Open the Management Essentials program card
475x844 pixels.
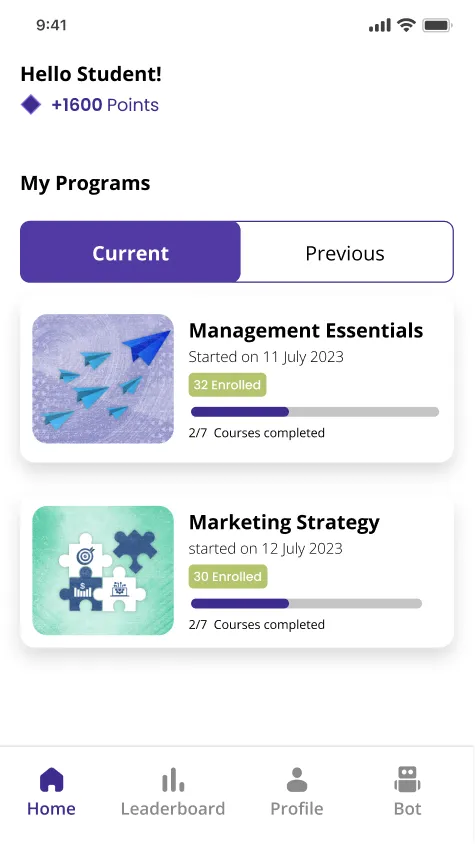click(x=237, y=379)
